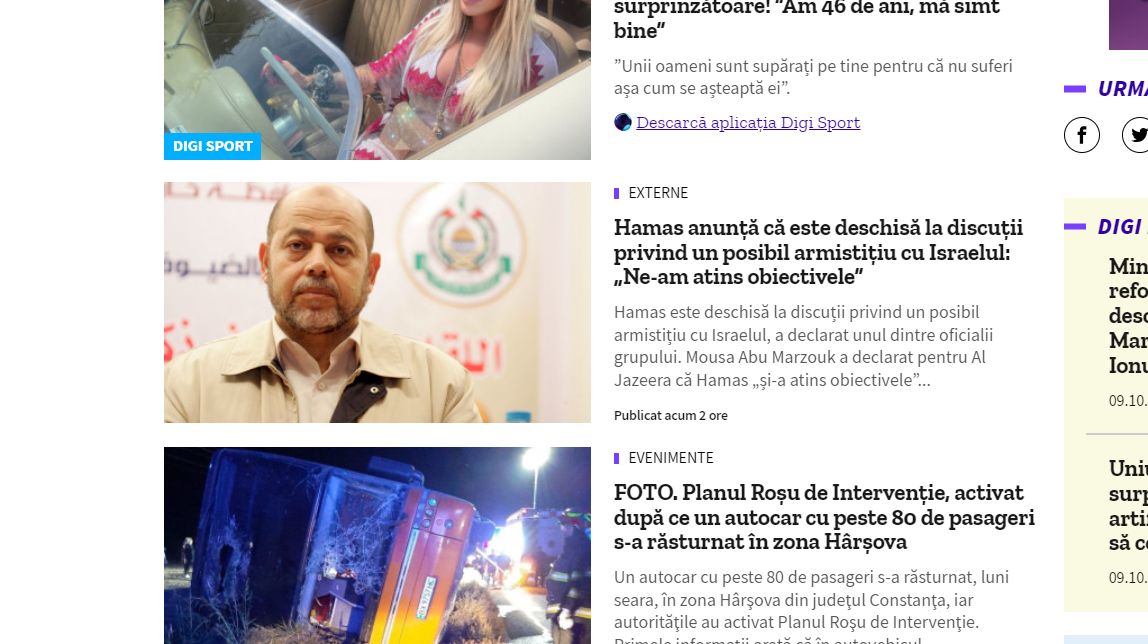Tap the Hamas official photo thumbnail
Screen dimensions: 1148x644
(x=377, y=302)
